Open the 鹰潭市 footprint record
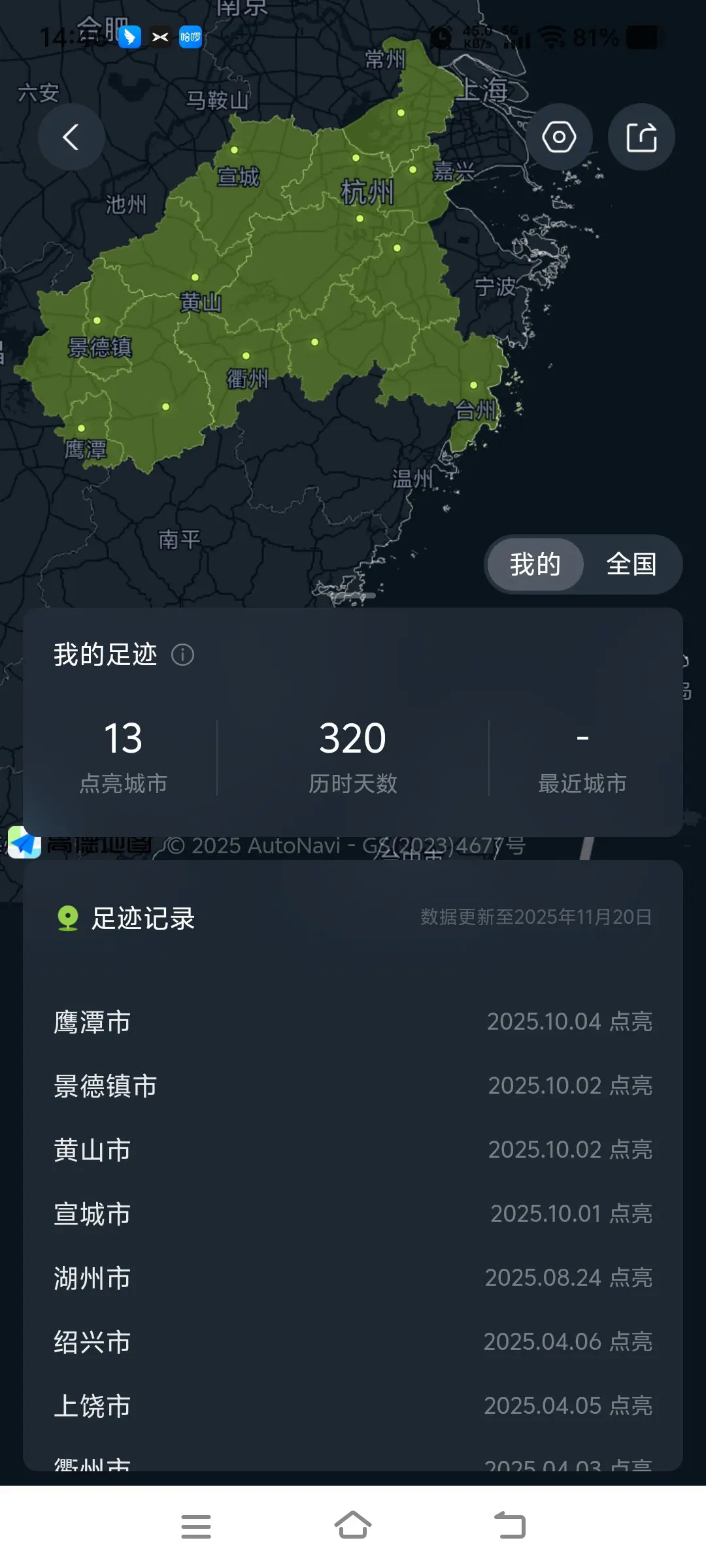Image resolution: width=706 pixels, height=1568 pixels. (353, 1022)
